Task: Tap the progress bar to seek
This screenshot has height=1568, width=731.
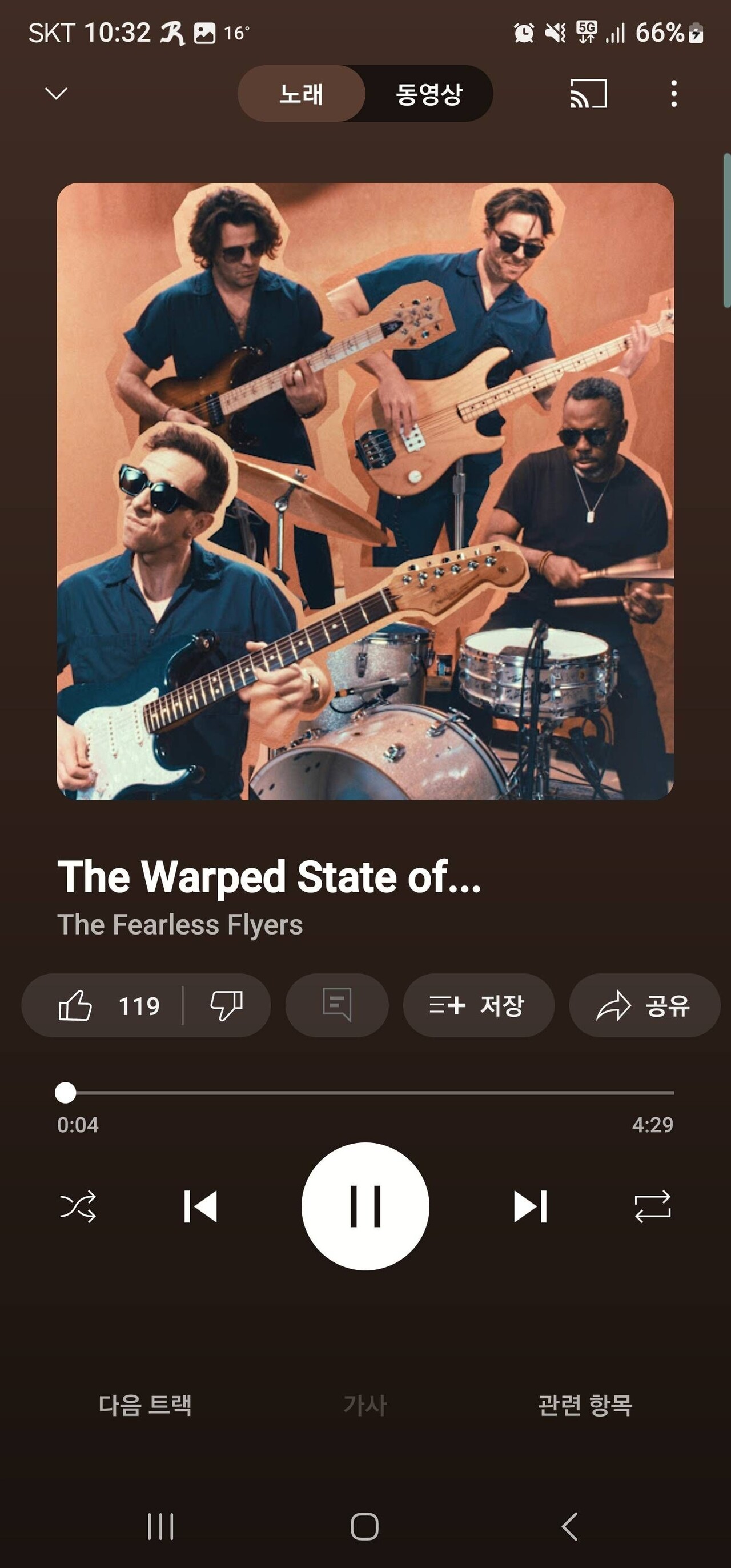Action: click(x=365, y=1093)
